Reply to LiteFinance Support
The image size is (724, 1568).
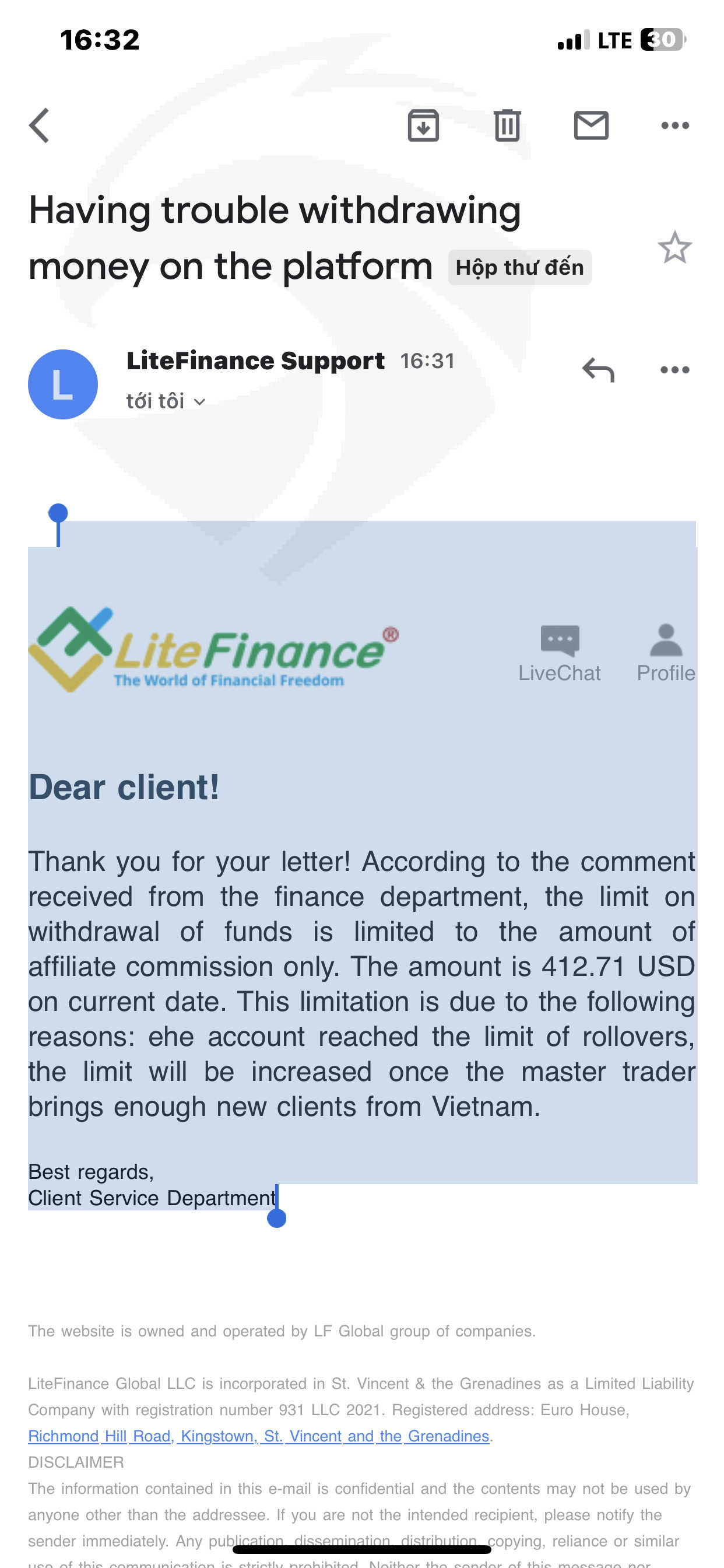[598, 369]
